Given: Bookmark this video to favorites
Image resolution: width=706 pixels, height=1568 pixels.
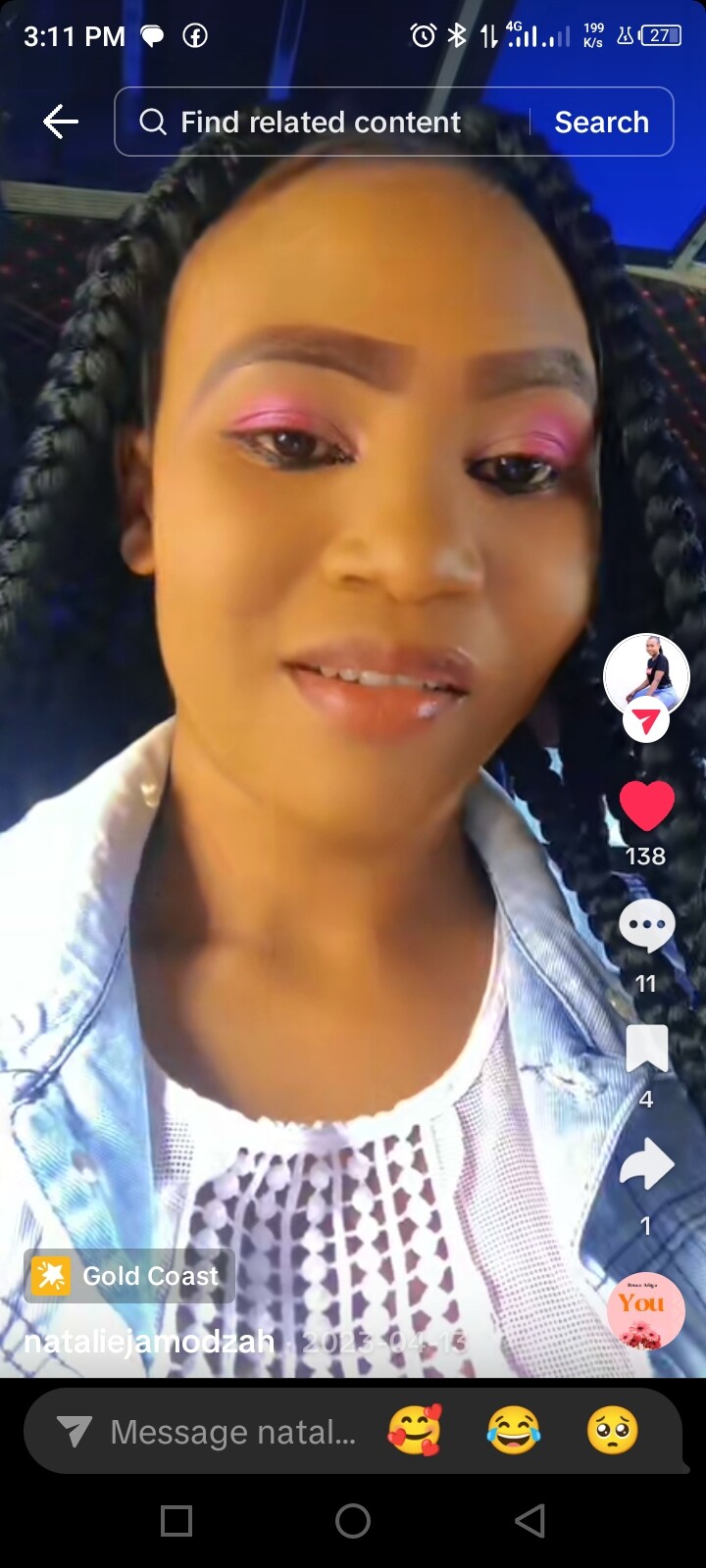Looking at the screenshot, I should pos(646,1050).
